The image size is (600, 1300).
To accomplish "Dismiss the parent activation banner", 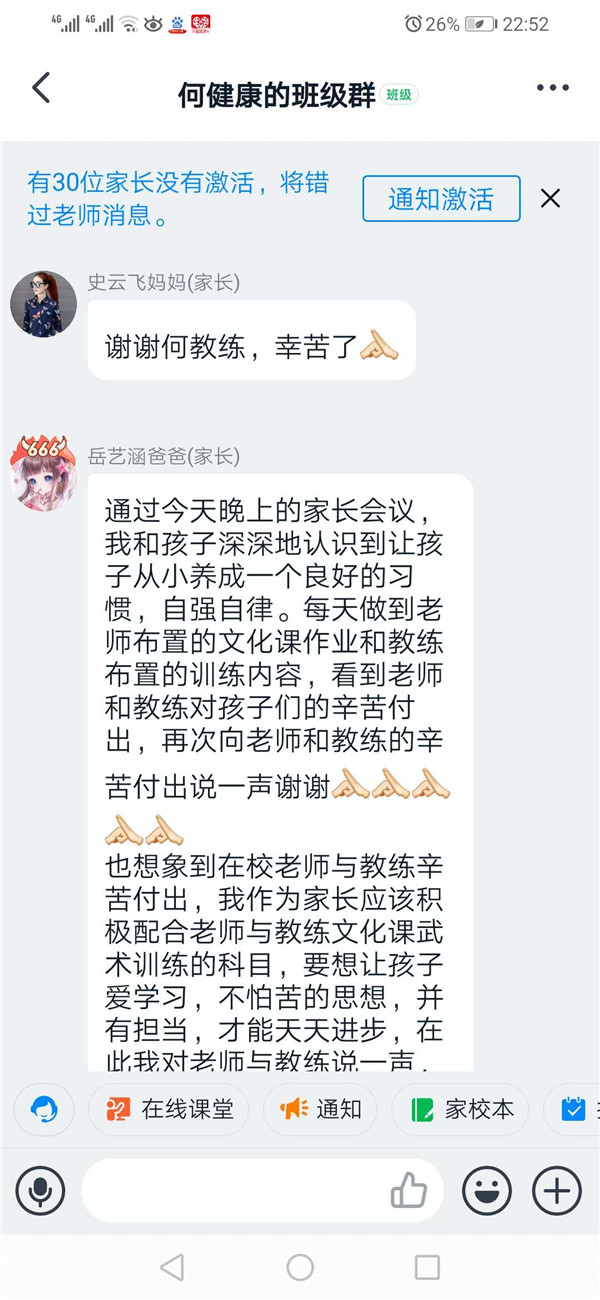I will click(x=550, y=198).
